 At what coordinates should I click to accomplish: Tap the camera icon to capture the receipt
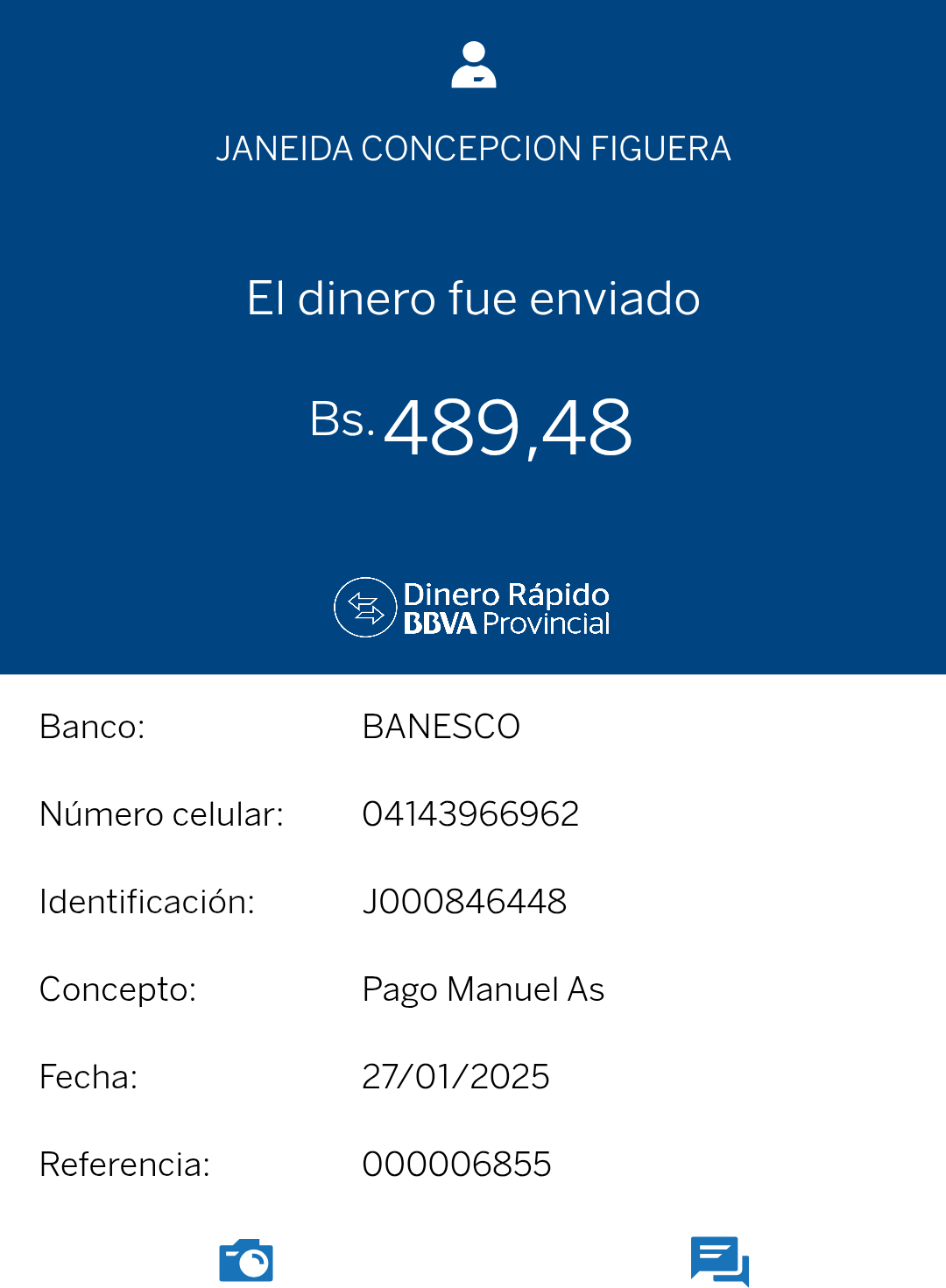click(246, 1260)
